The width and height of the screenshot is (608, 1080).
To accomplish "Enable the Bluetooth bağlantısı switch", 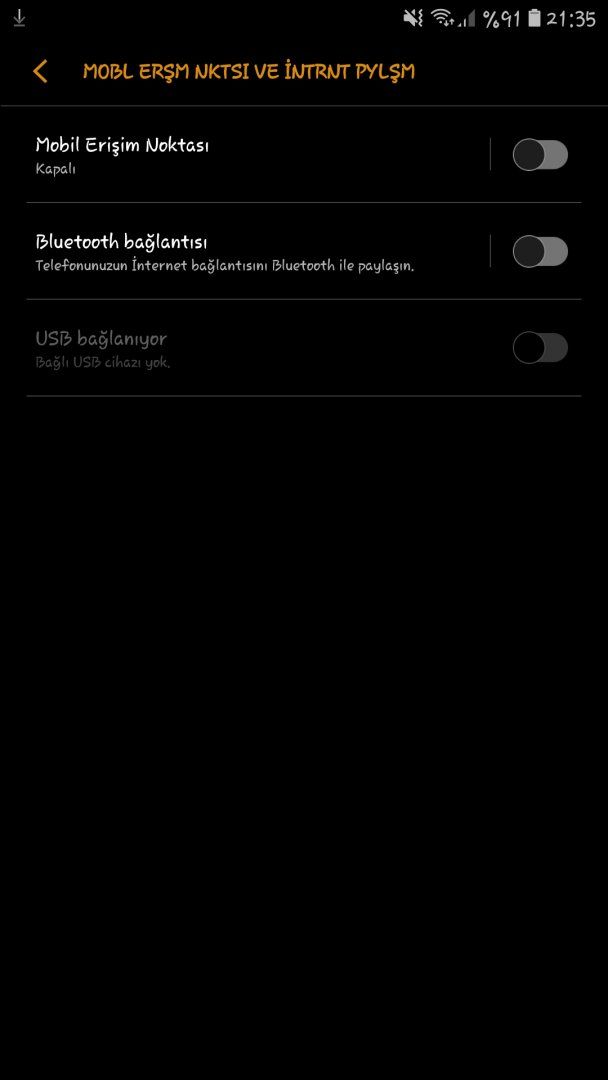I will click(540, 252).
